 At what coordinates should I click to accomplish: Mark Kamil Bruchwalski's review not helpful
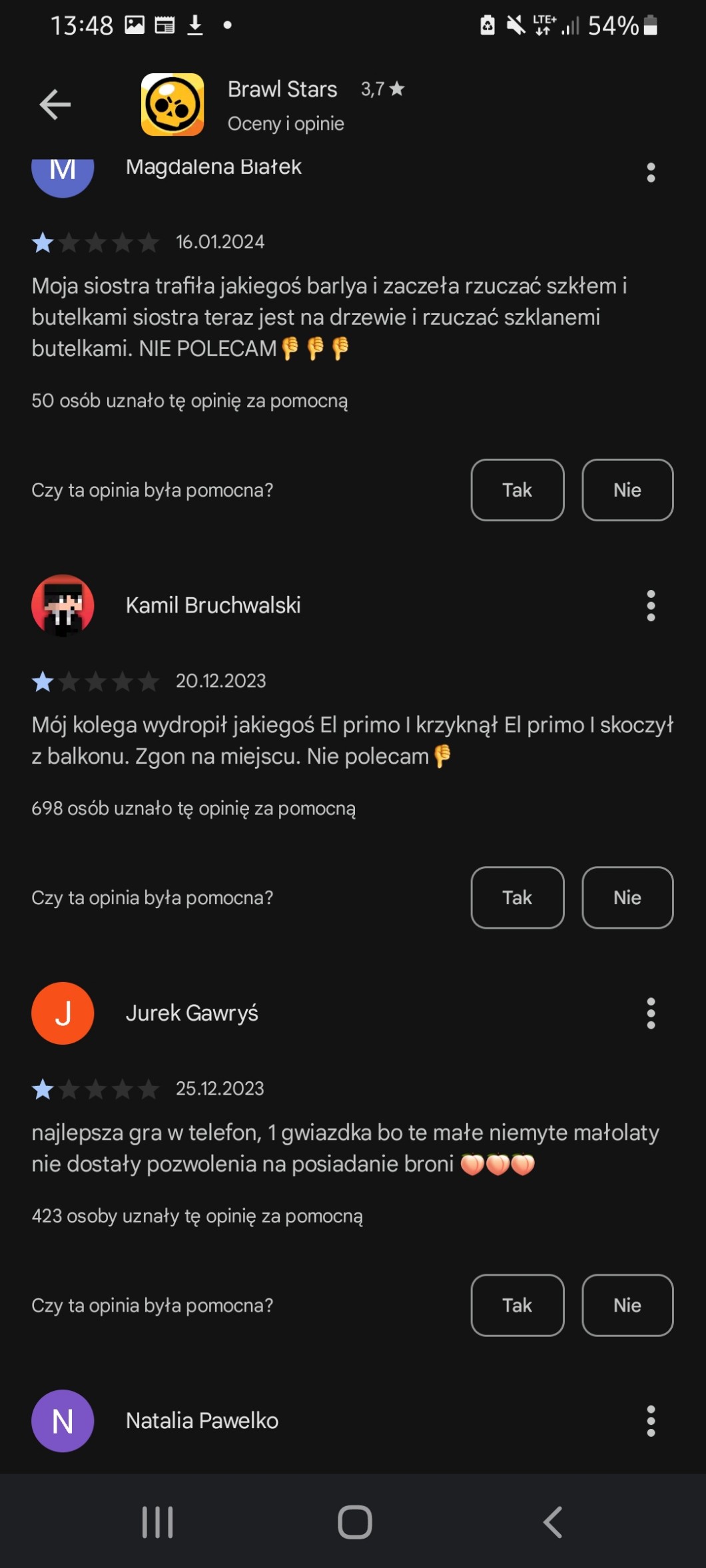[627, 898]
